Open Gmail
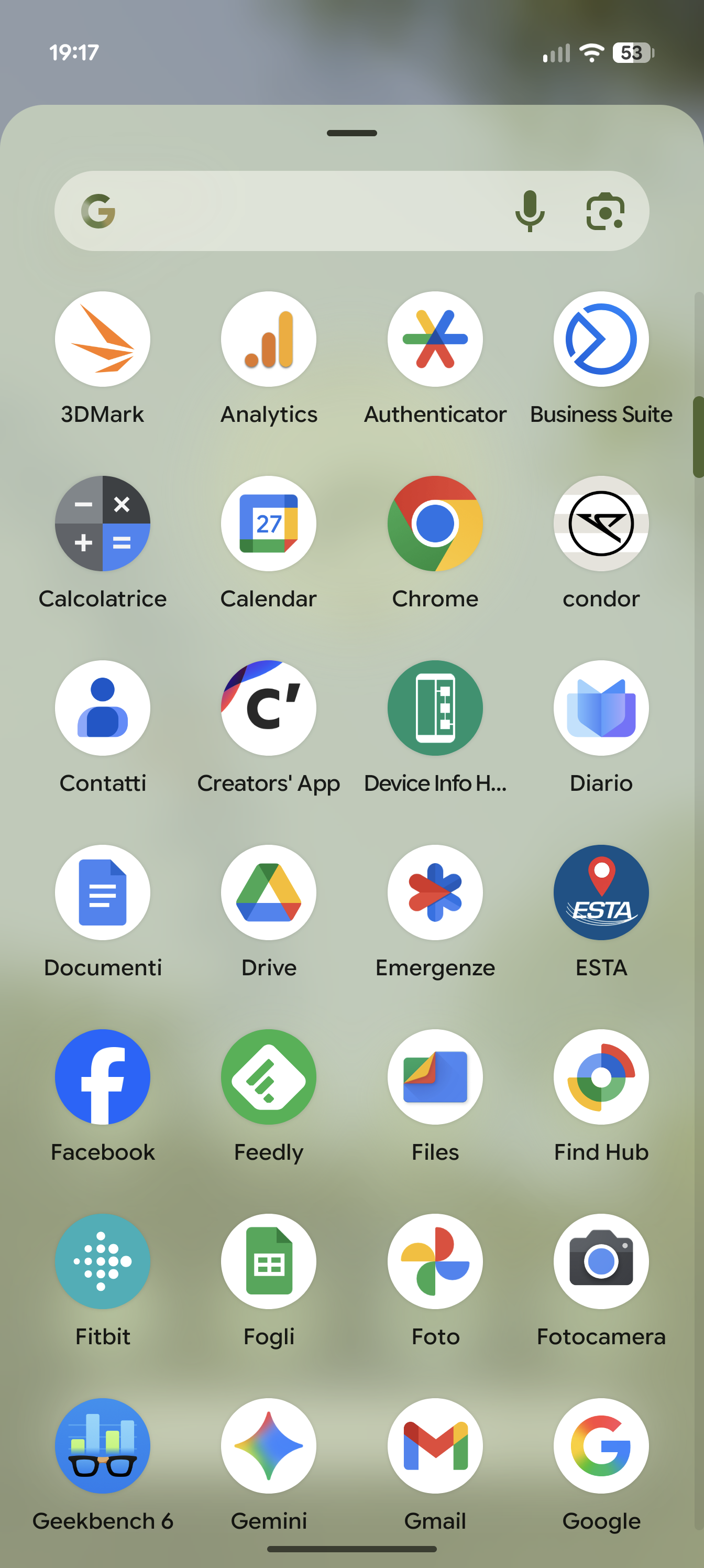 [x=435, y=1446]
